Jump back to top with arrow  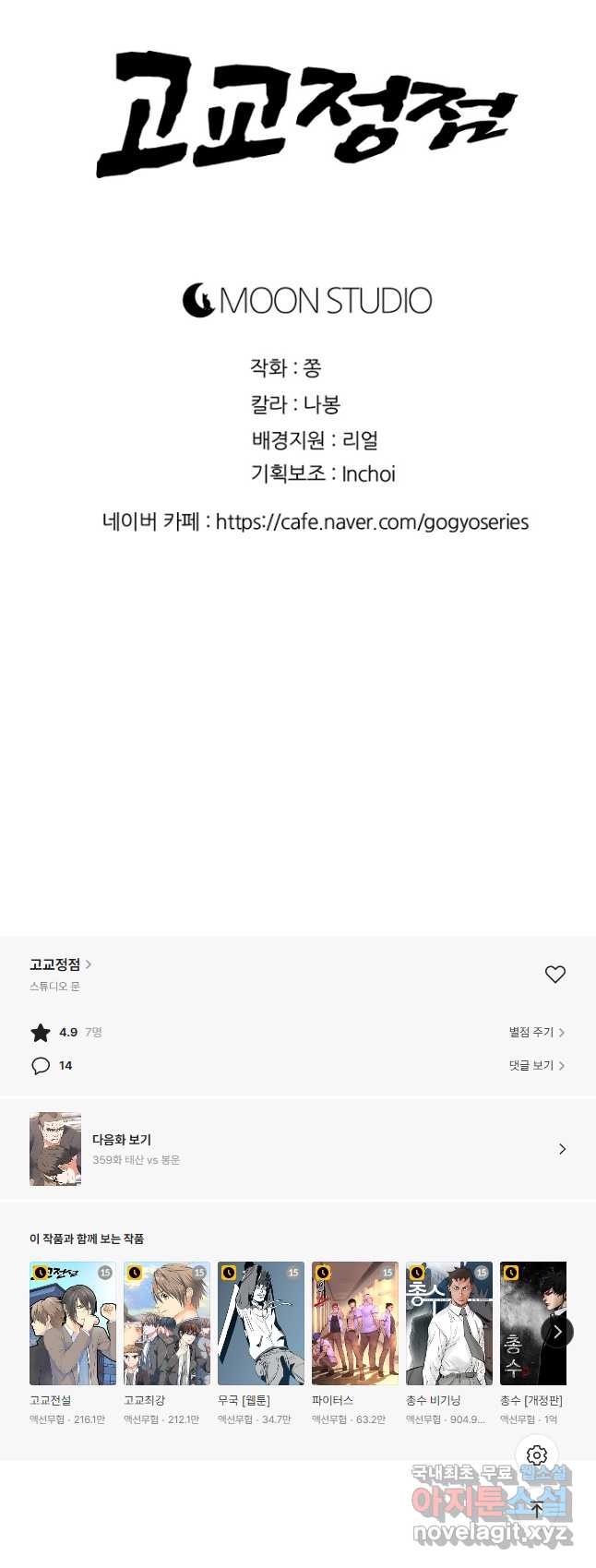tap(537, 1510)
